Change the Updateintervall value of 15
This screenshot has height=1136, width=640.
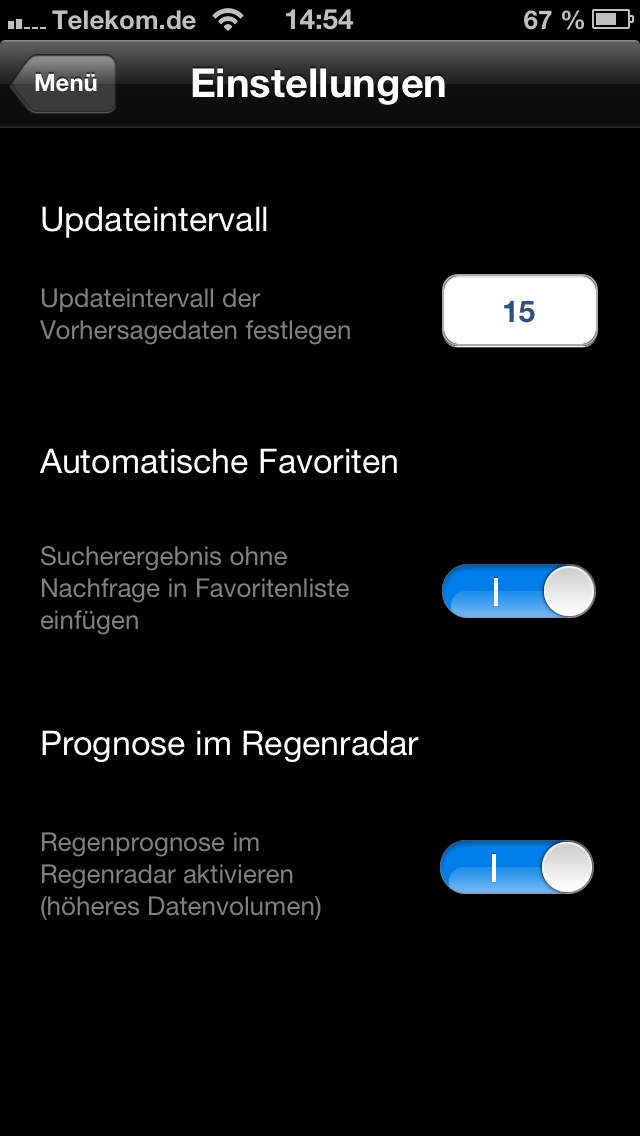click(519, 311)
